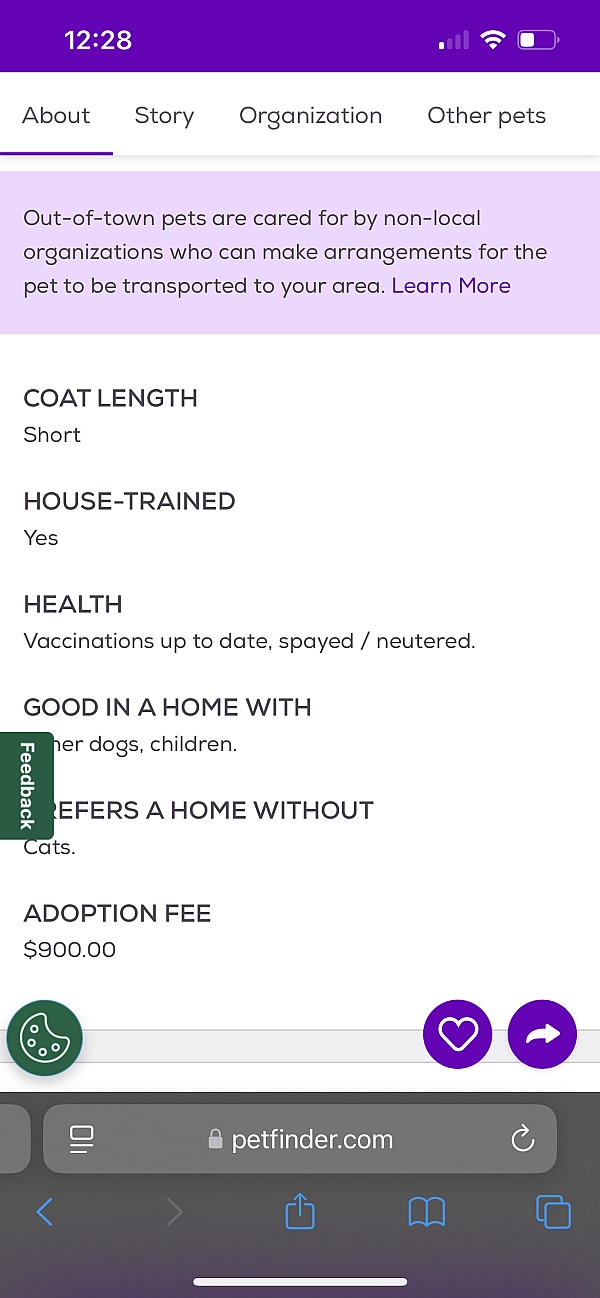The image size is (600, 1298).
Task: Open Safari page settings menu
Action: 81,1139
